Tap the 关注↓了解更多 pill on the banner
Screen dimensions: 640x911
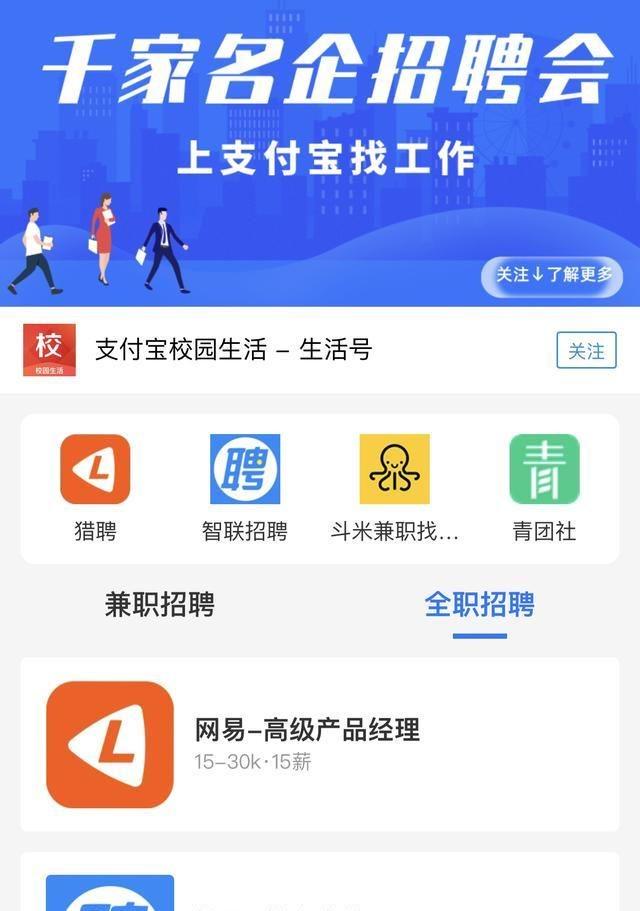click(x=551, y=275)
